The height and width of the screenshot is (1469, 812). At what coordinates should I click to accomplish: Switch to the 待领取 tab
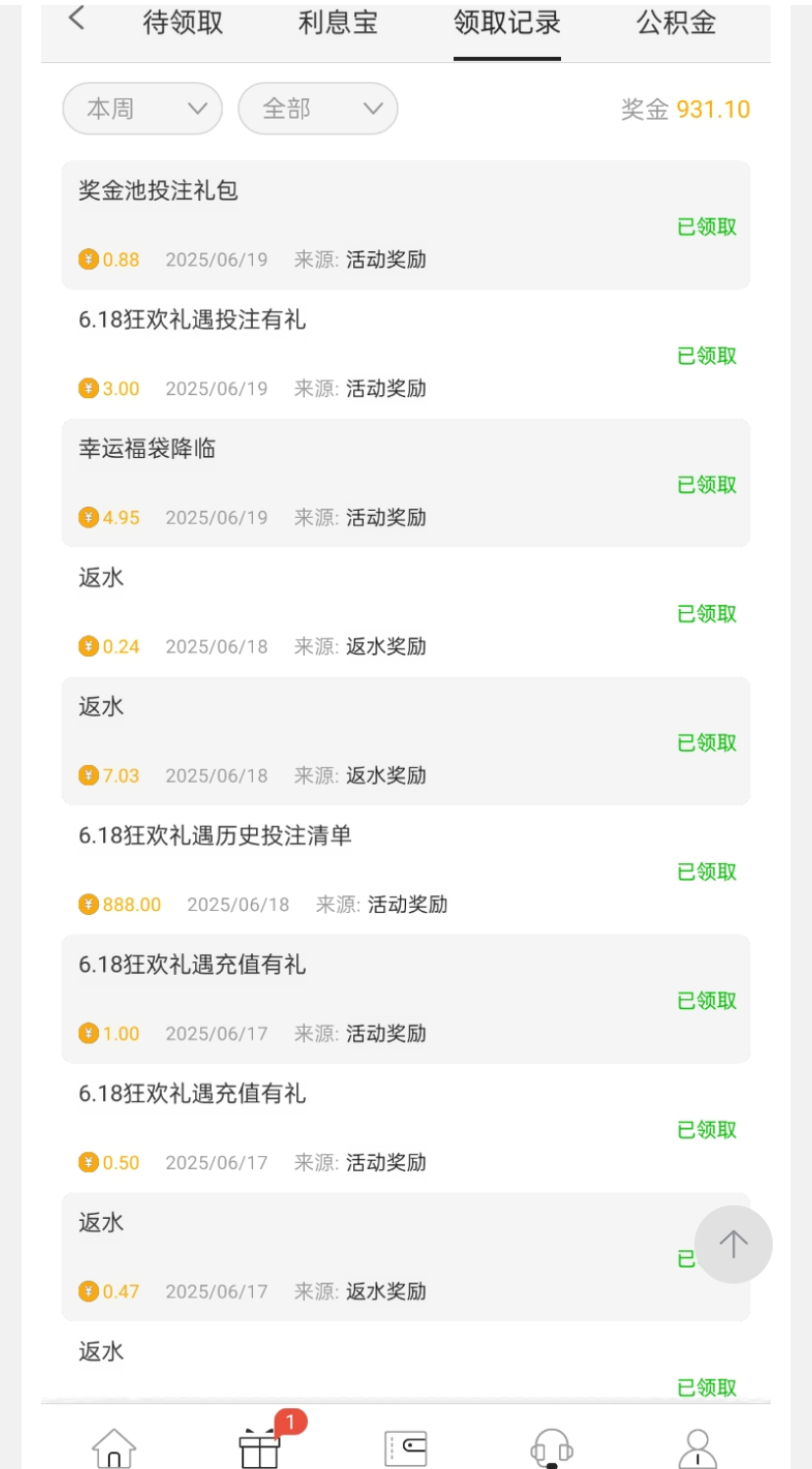coord(183,23)
